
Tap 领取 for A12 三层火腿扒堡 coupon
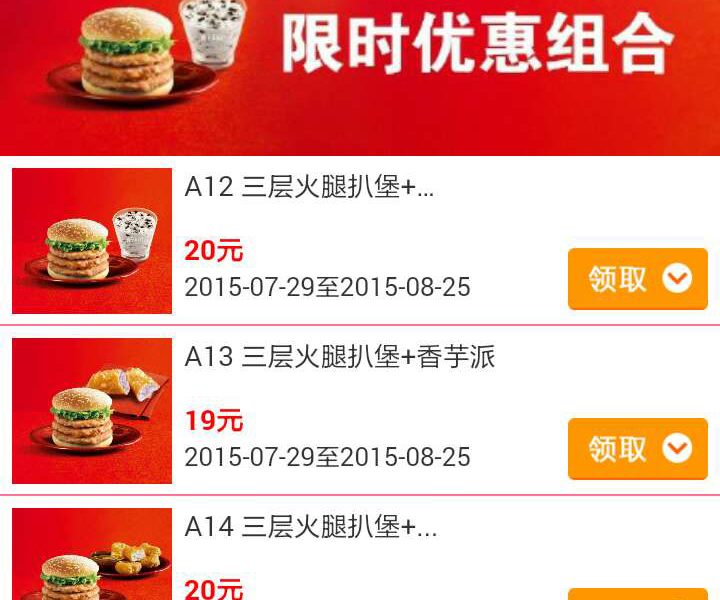click(x=637, y=279)
